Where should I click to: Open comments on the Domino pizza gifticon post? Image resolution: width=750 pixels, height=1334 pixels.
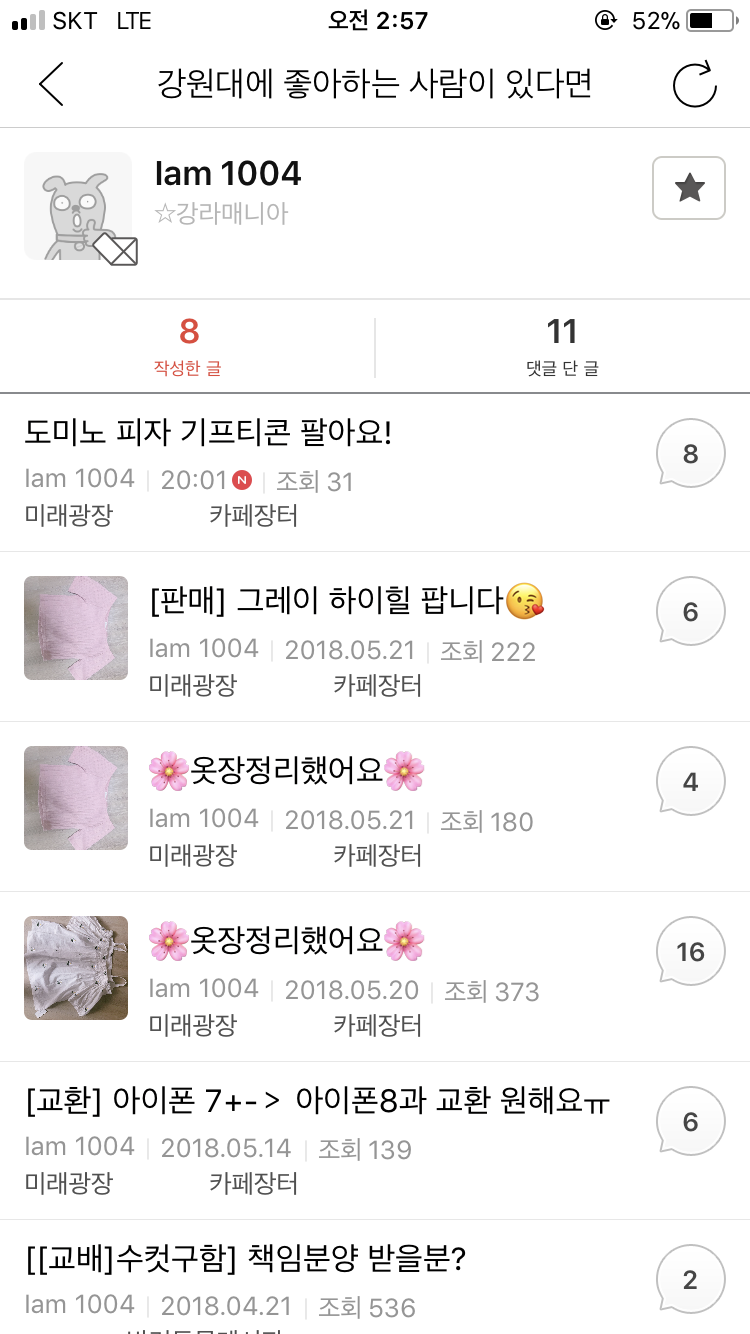click(690, 453)
